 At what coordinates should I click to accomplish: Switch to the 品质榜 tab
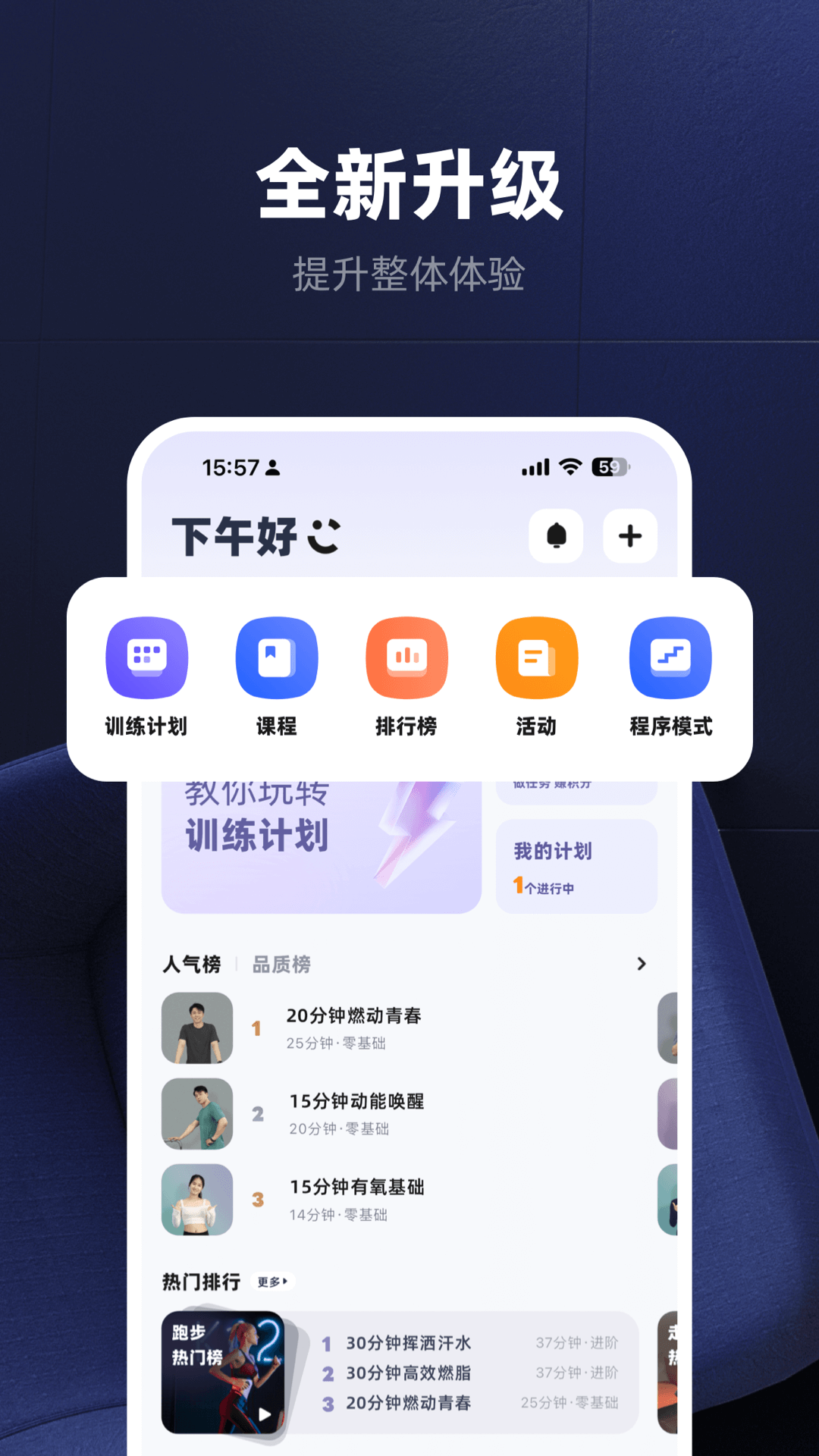pos(282,964)
